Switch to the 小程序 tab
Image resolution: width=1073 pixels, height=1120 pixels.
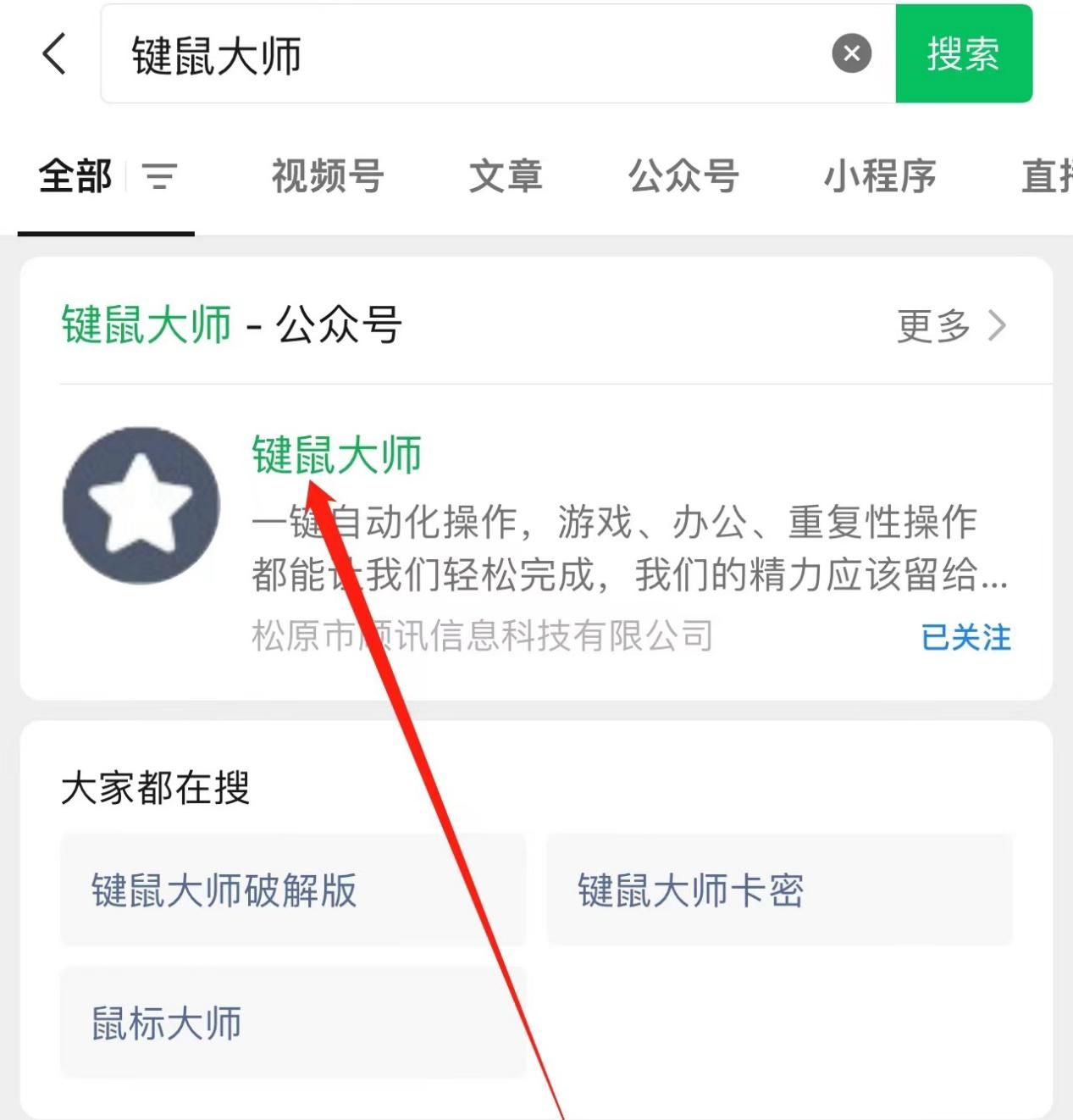879,176
